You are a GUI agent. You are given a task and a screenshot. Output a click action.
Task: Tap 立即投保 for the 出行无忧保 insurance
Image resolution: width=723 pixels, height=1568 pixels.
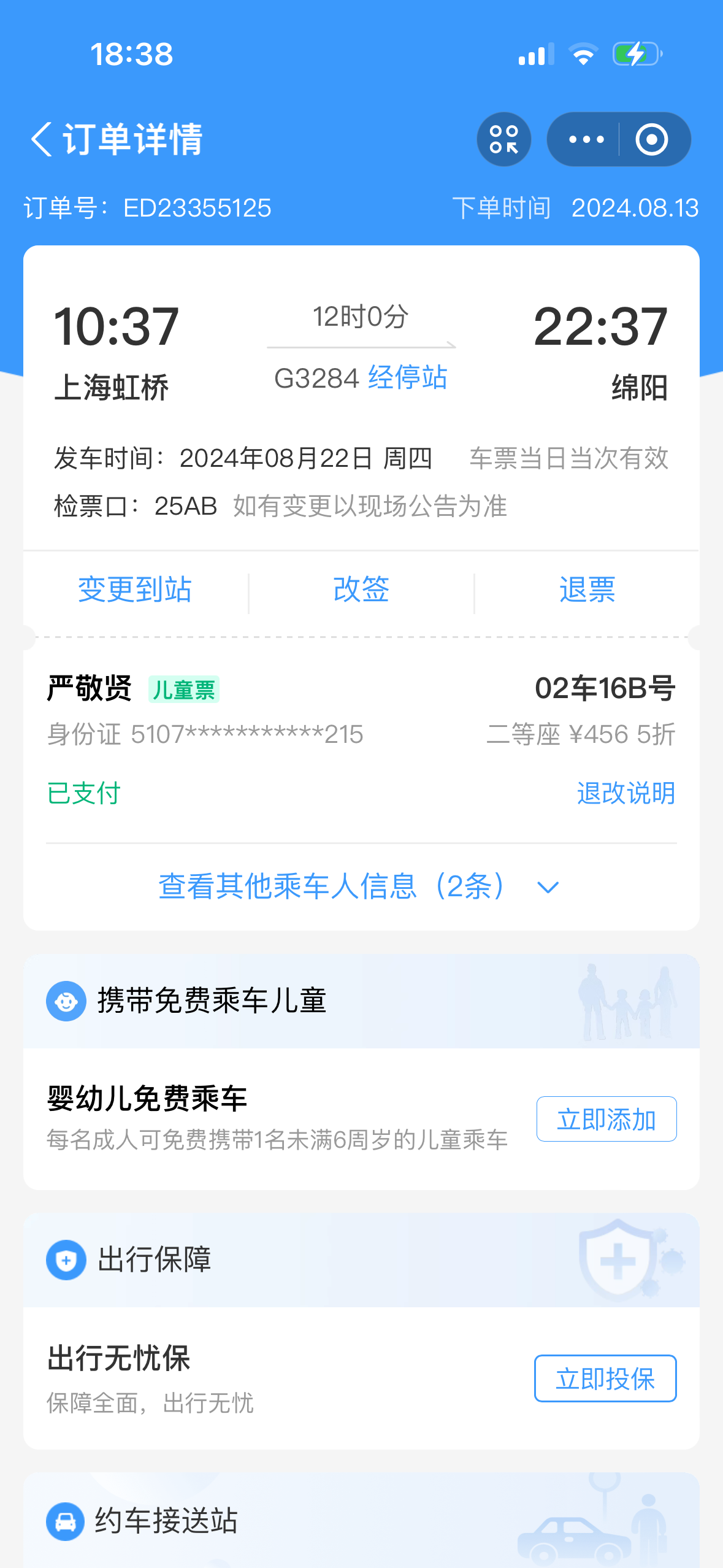[605, 1378]
